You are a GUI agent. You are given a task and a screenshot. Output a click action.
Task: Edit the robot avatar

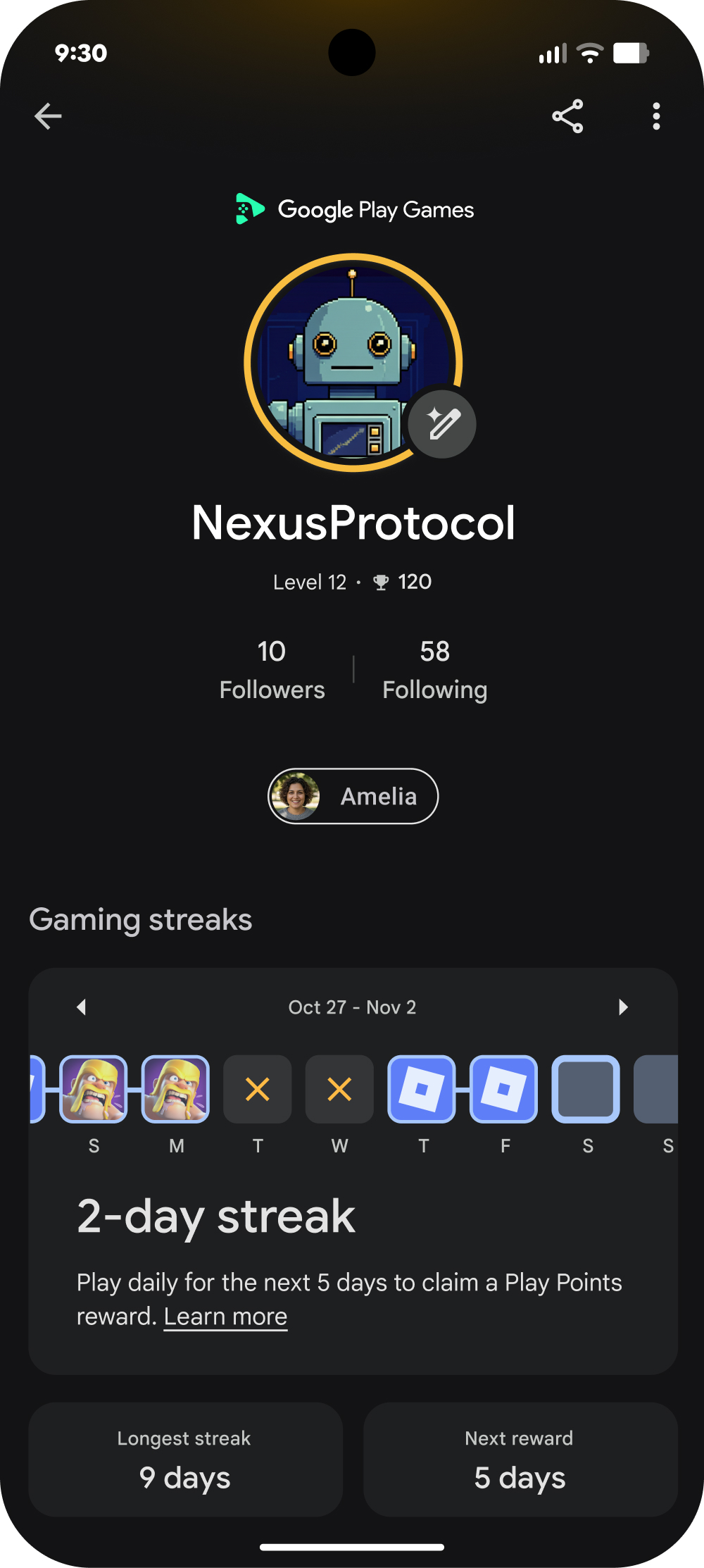442,424
